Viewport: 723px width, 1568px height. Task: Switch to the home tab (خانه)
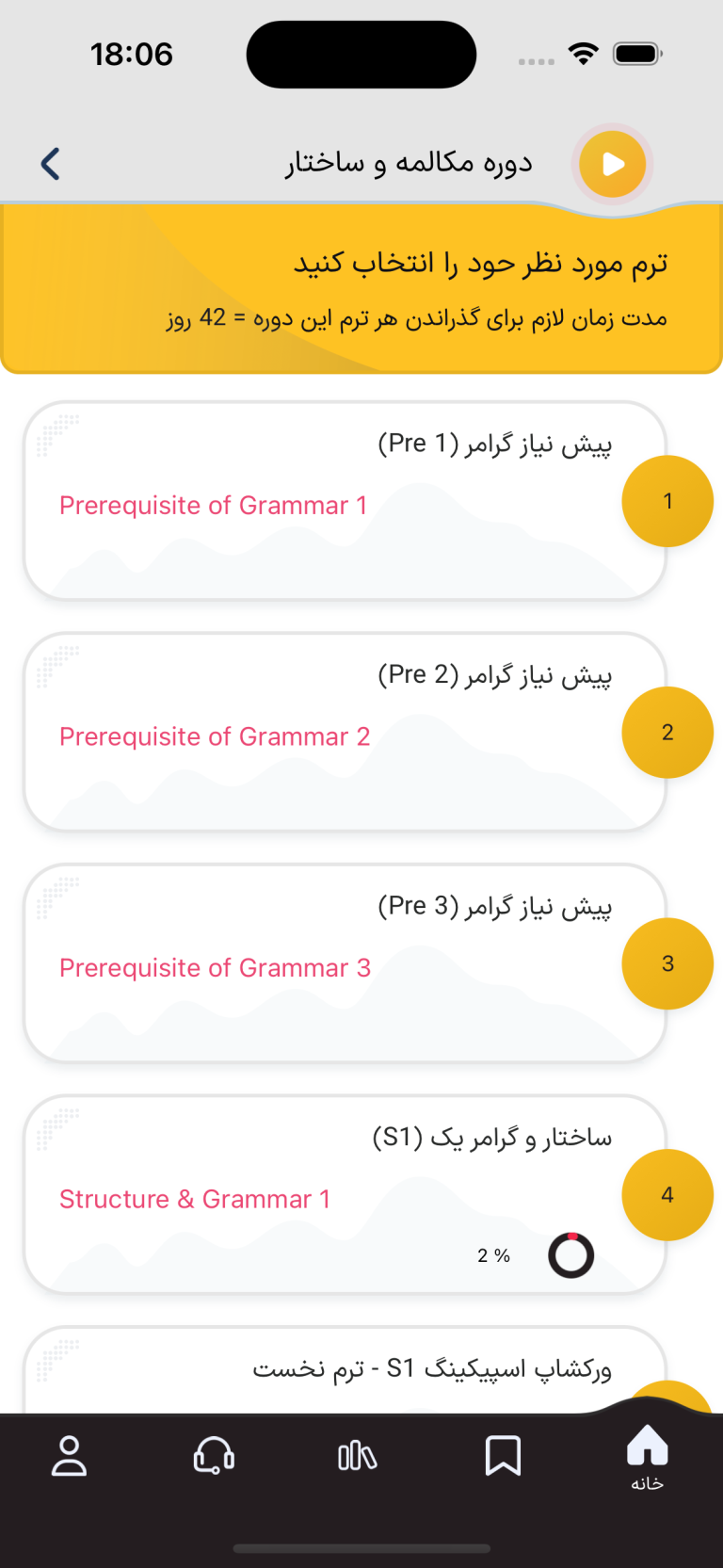click(x=647, y=1456)
